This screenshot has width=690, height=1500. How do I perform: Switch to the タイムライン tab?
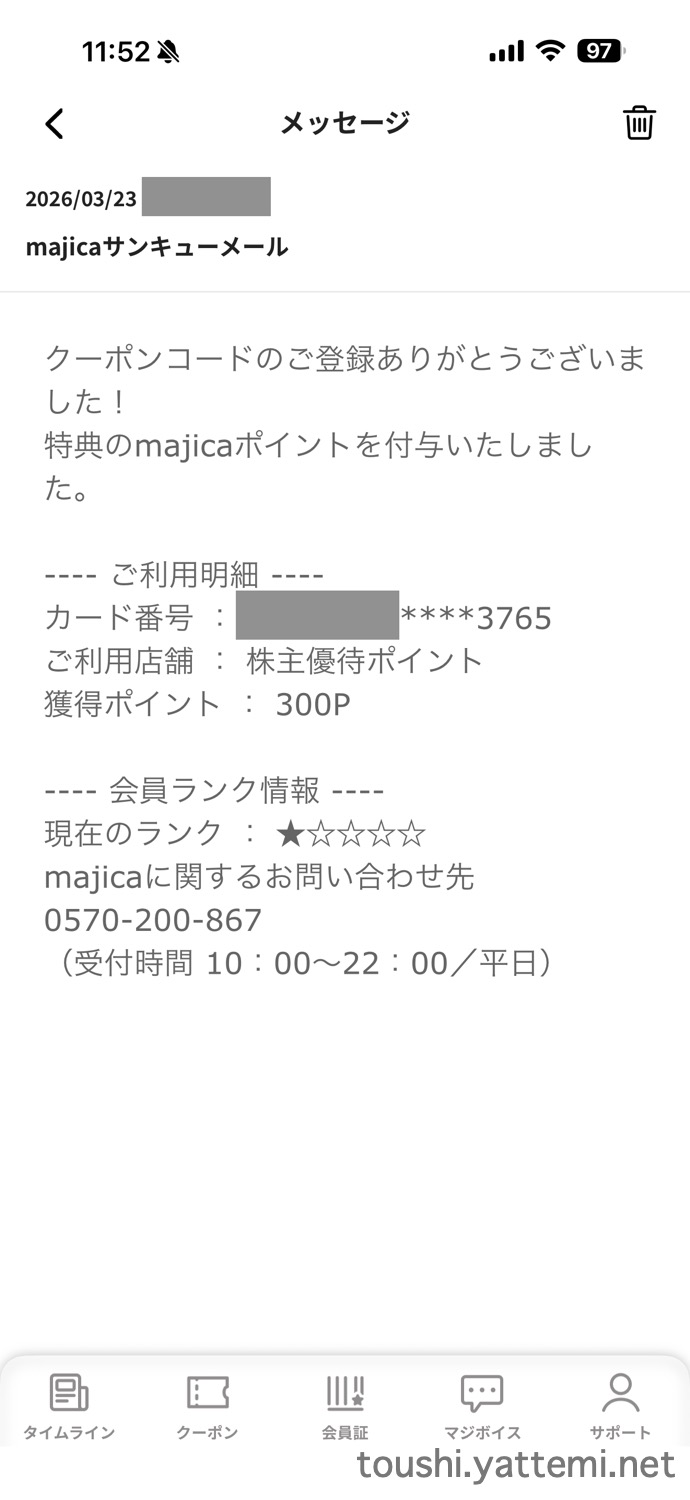[x=69, y=1406]
